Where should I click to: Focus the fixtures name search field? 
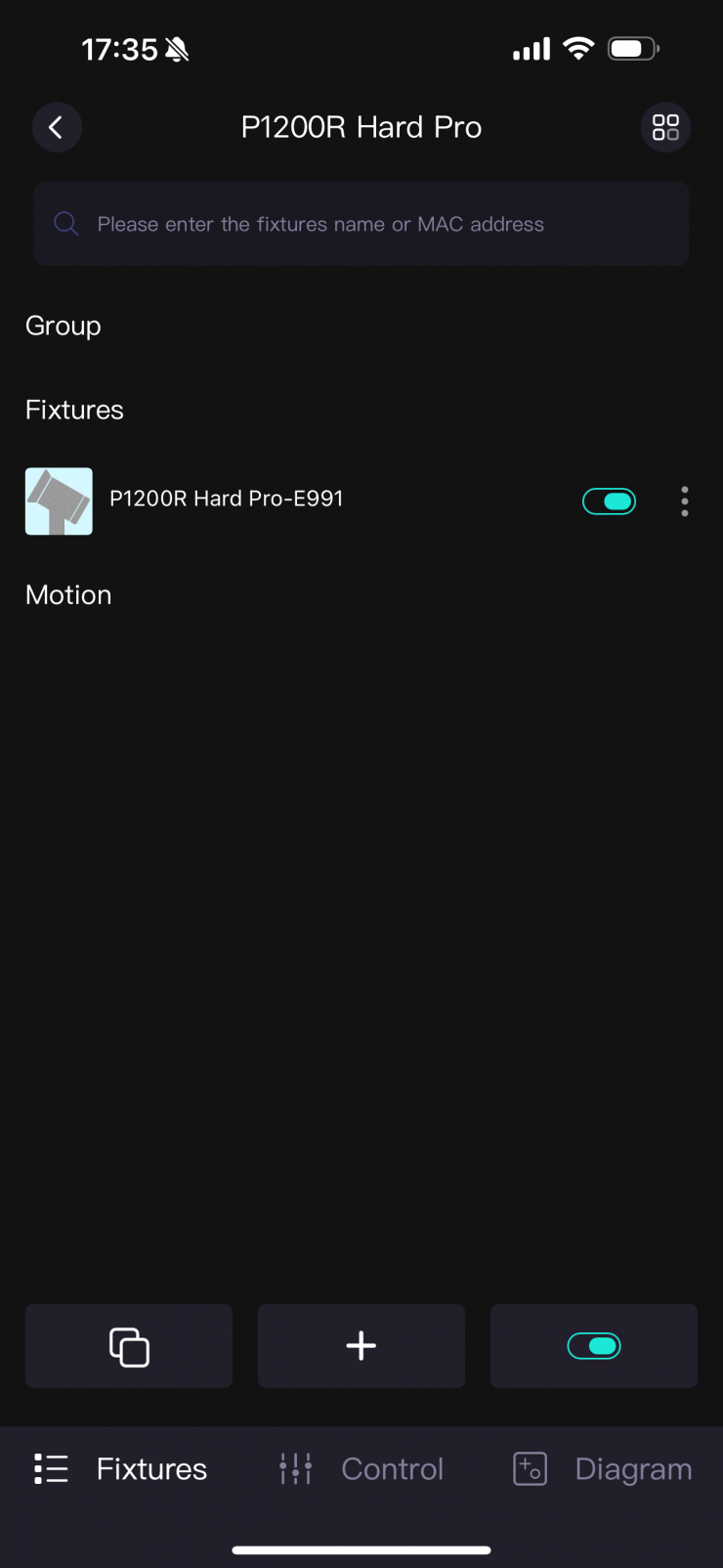tap(361, 224)
